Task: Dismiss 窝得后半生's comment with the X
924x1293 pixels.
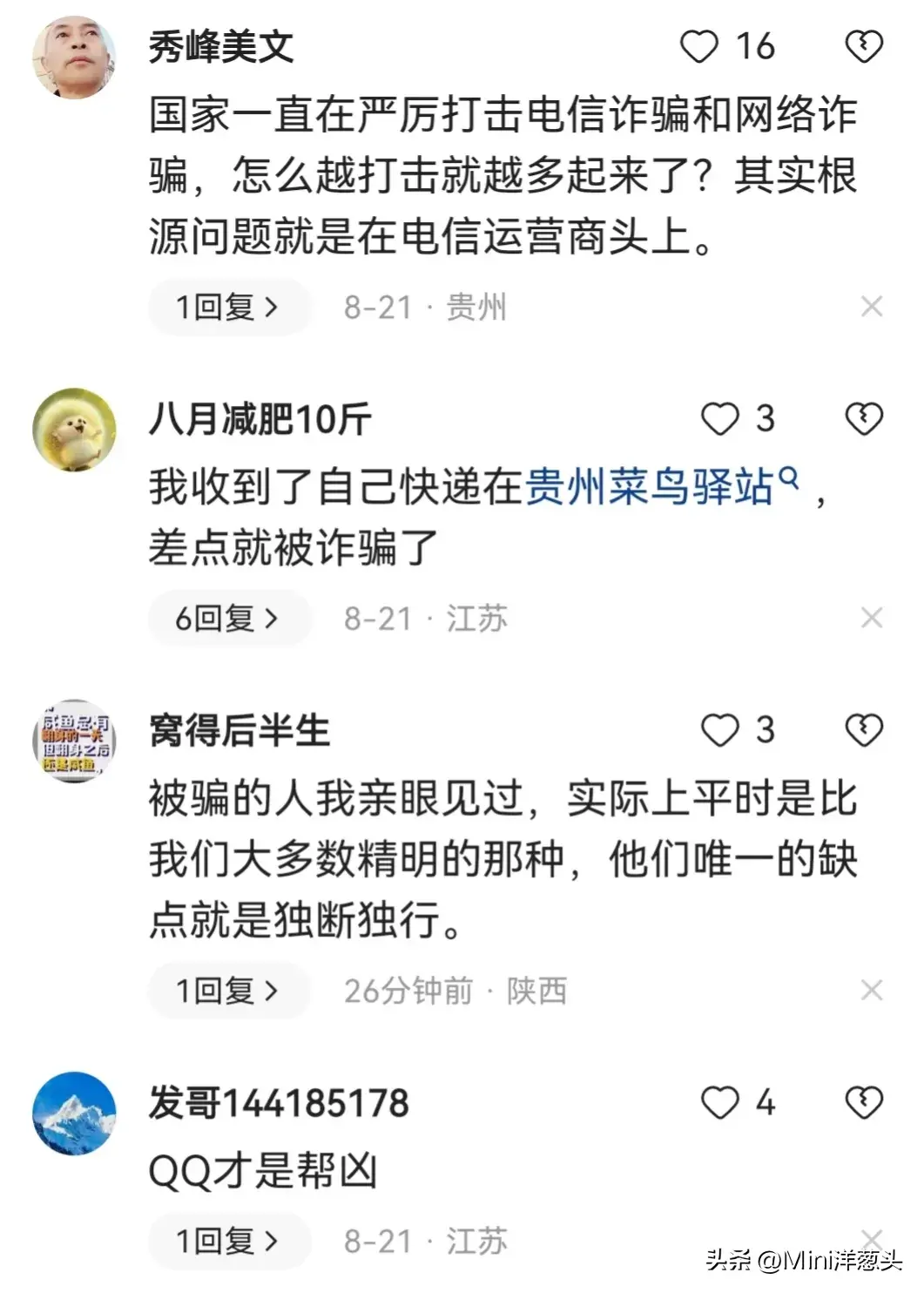Action: tap(872, 991)
